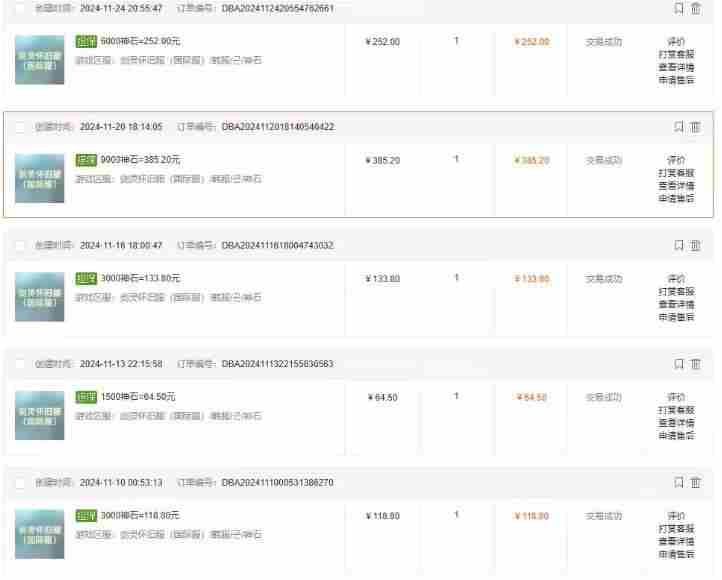Delete the order created 2024-11-24 20:55:47
This screenshot has width=722, height=580.
tap(696, 8)
